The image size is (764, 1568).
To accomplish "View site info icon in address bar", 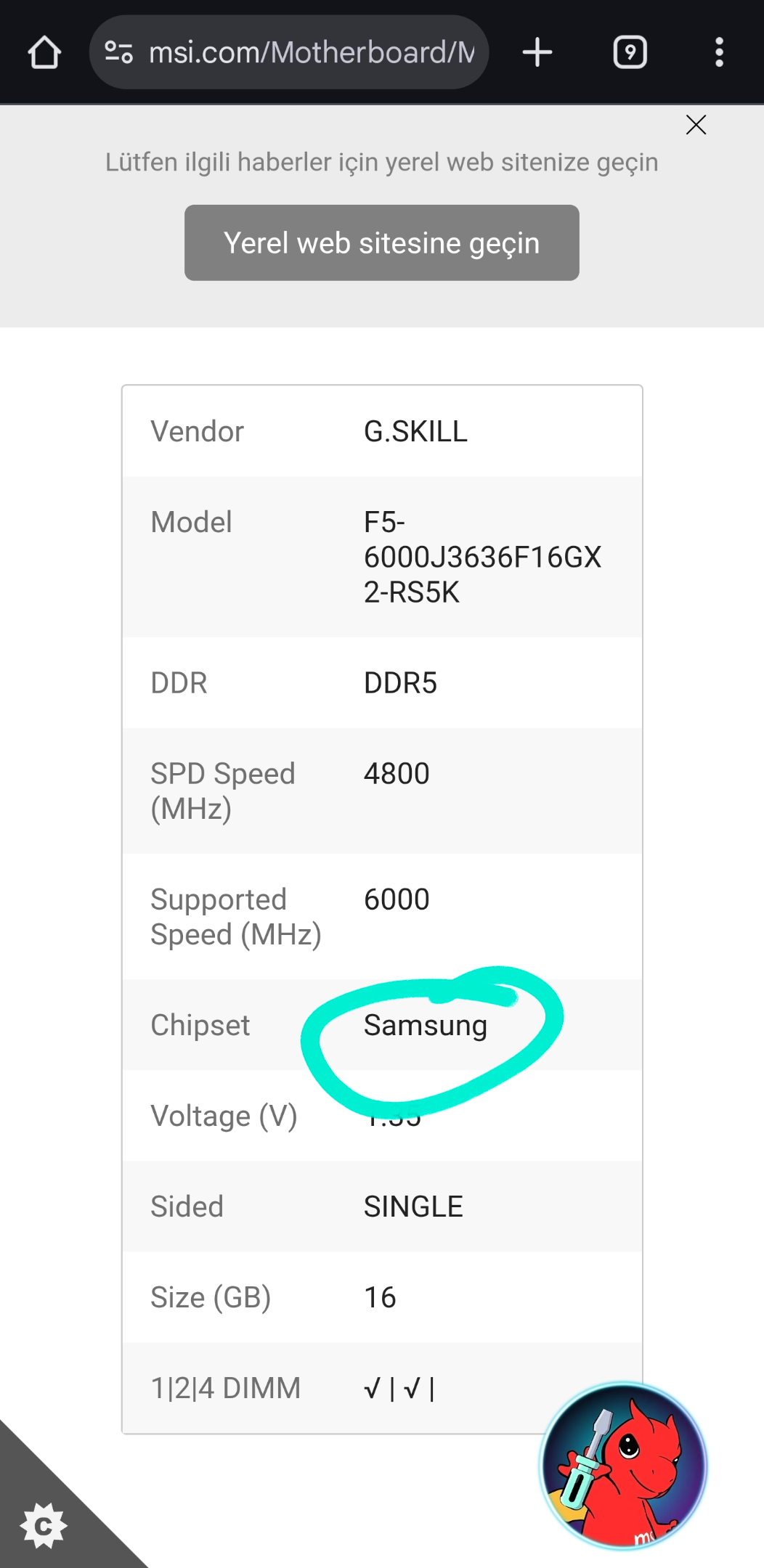I will pos(118,52).
